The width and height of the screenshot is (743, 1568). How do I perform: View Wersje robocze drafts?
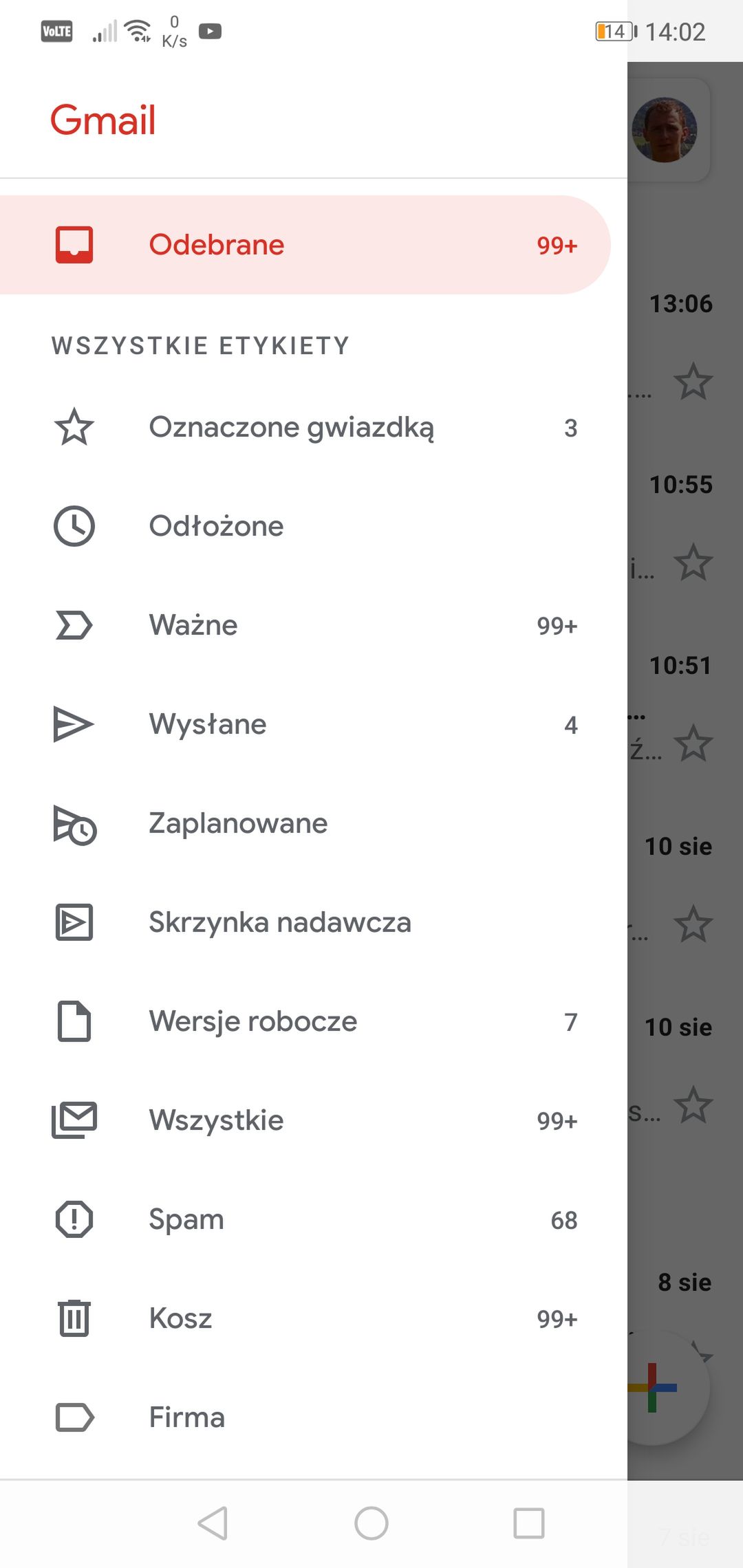tap(314, 1021)
